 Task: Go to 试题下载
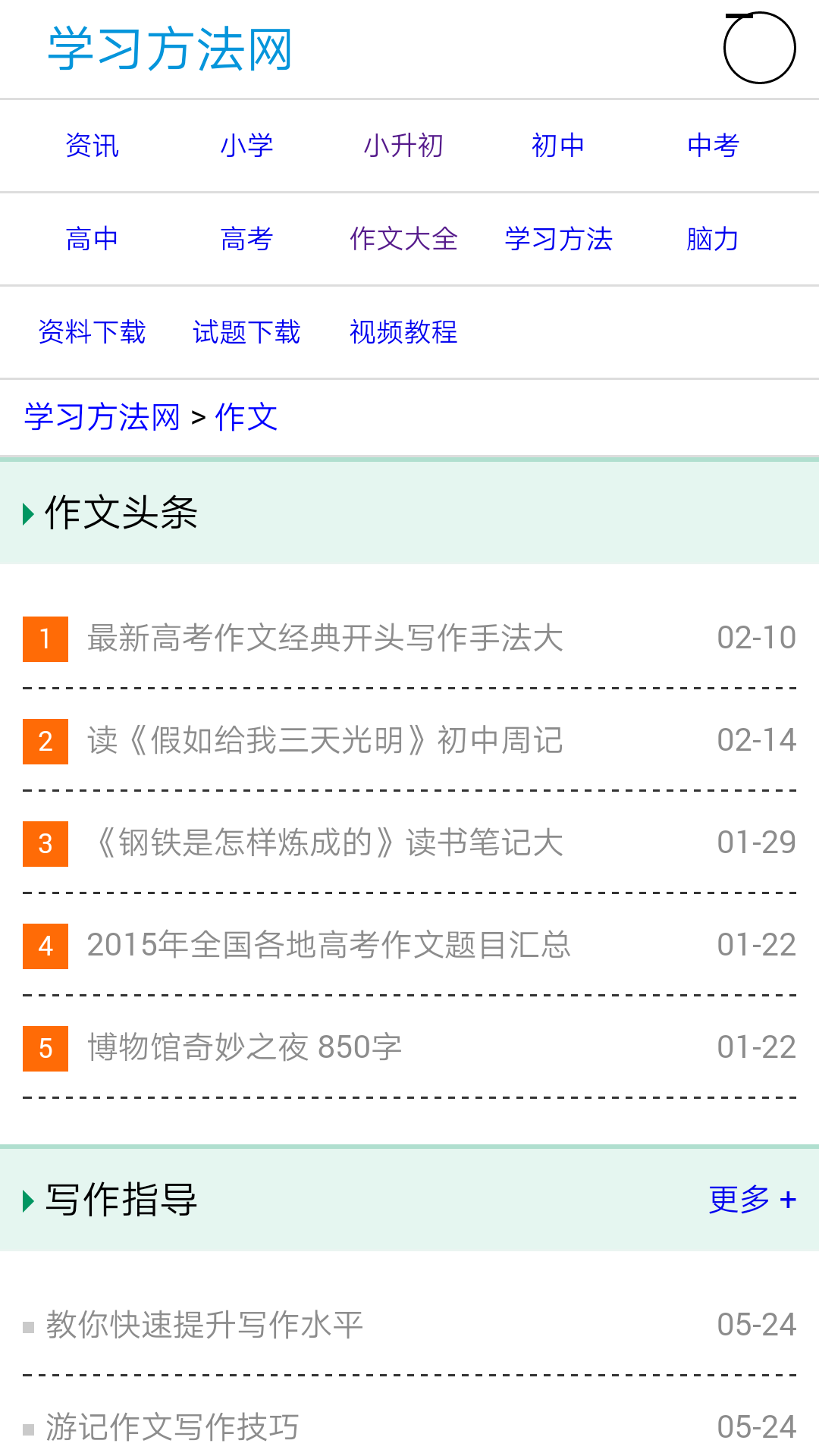coord(246,332)
